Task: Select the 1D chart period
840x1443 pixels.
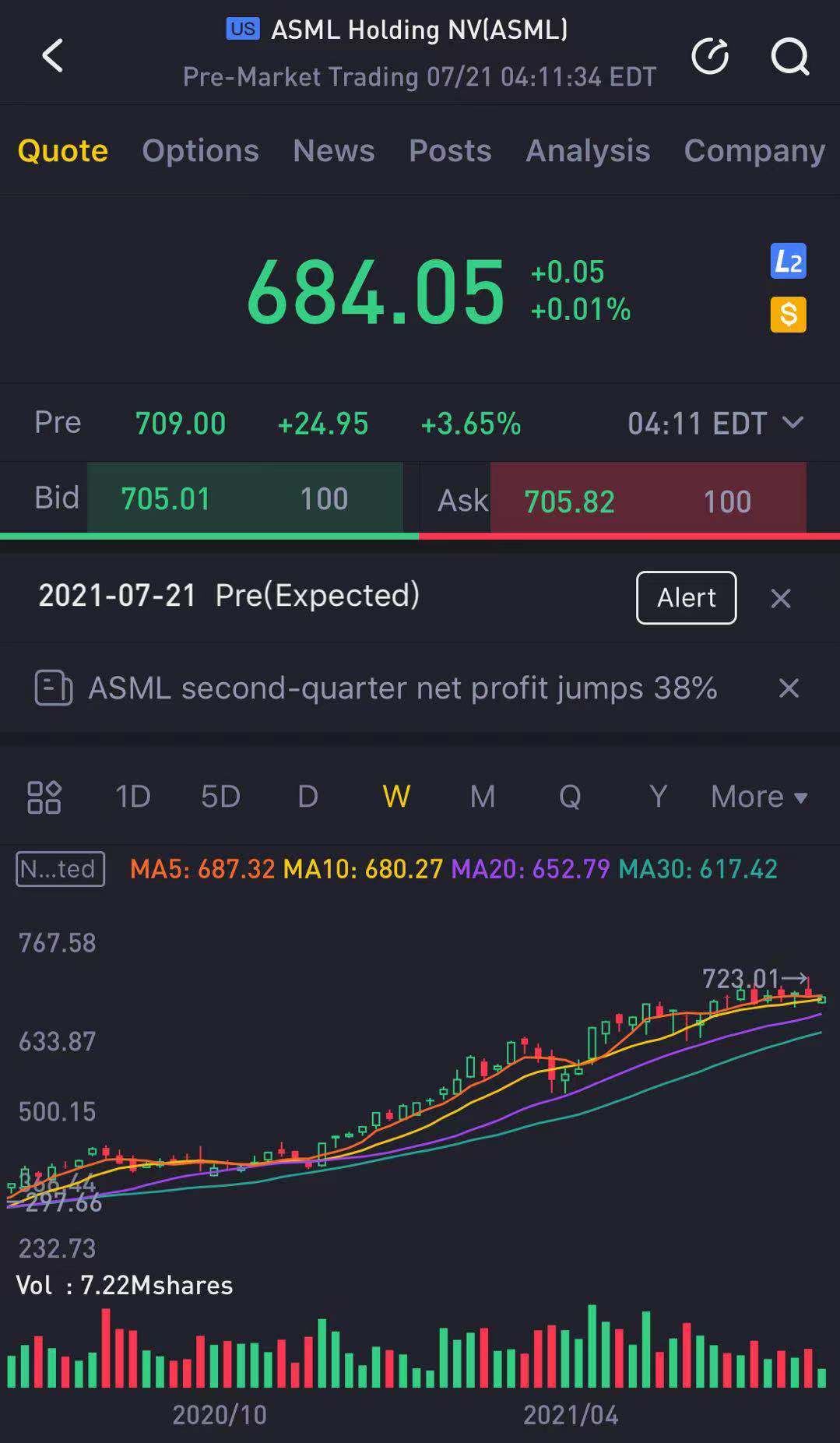Action: point(132,797)
